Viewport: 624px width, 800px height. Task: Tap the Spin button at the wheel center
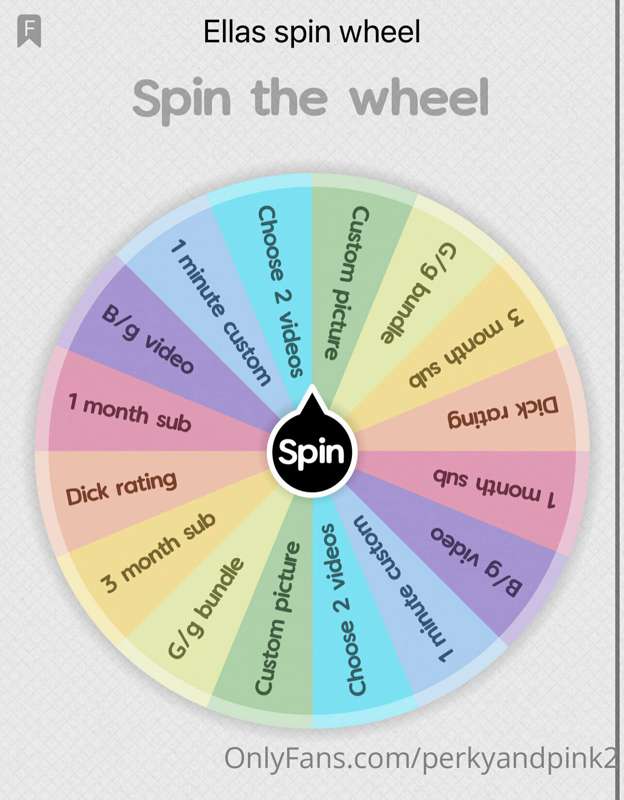point(310,453)
